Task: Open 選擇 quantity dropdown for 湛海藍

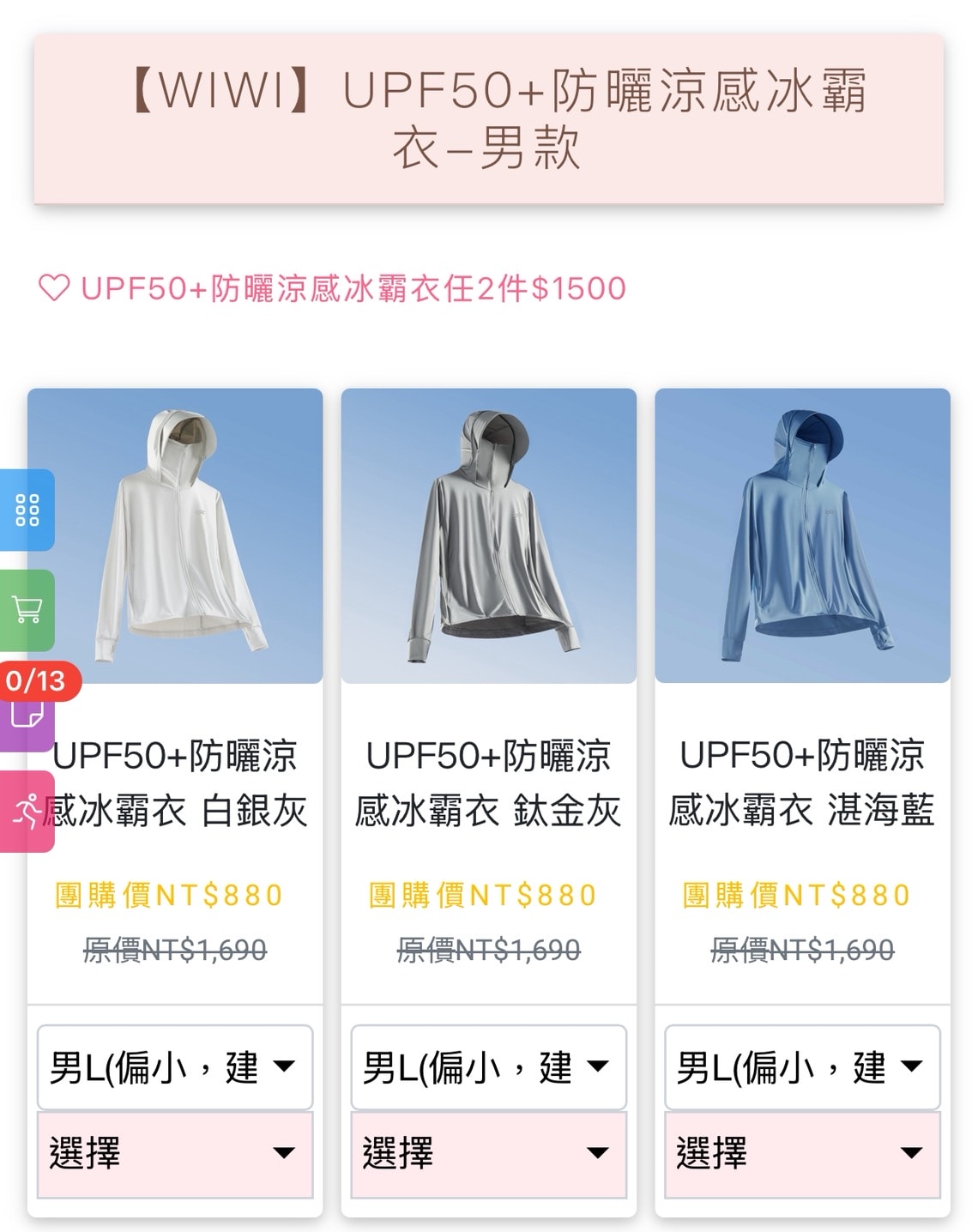Action: click(802, 1154)
